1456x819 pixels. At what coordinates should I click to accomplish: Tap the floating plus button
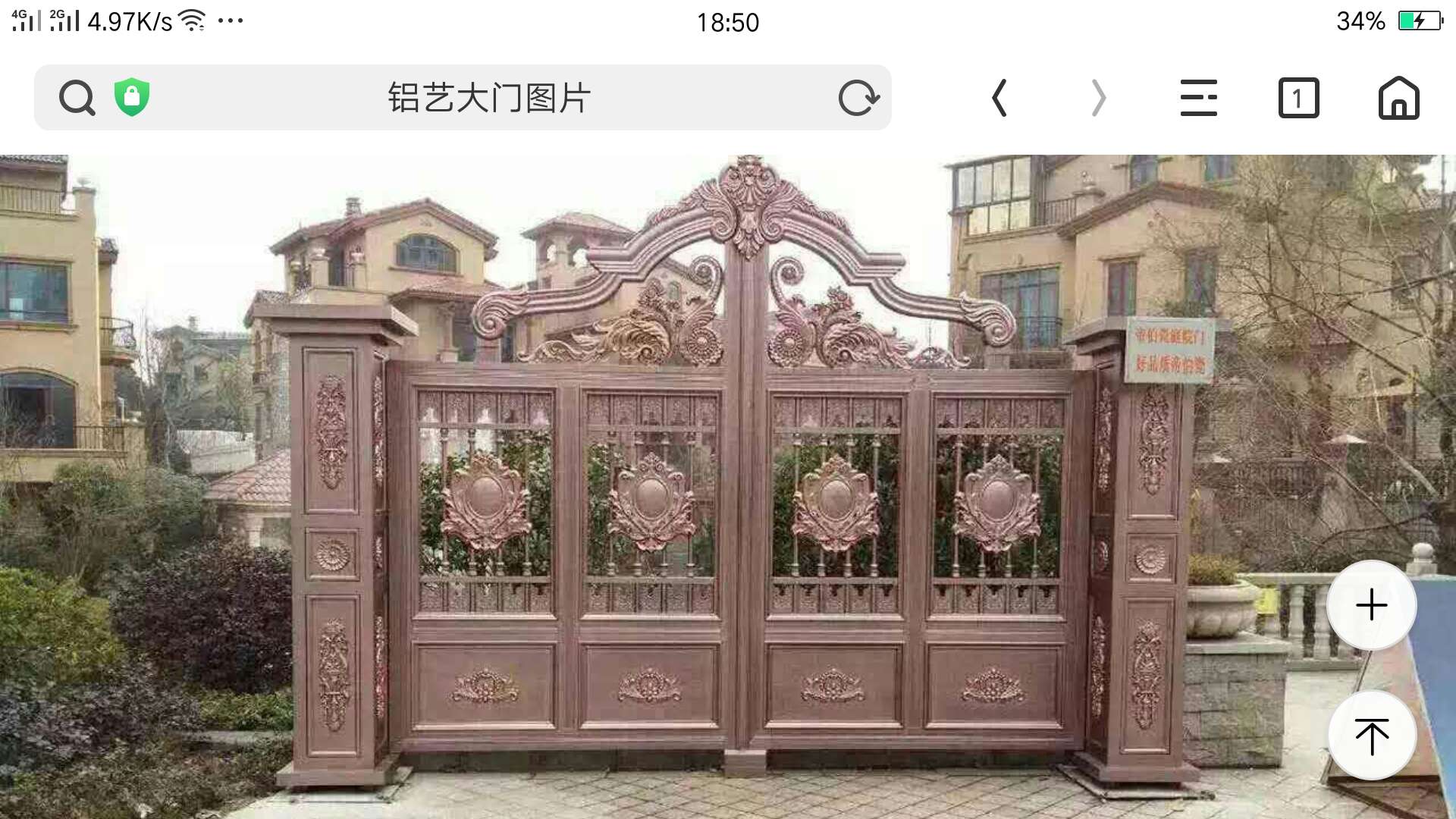(1371, 605)
